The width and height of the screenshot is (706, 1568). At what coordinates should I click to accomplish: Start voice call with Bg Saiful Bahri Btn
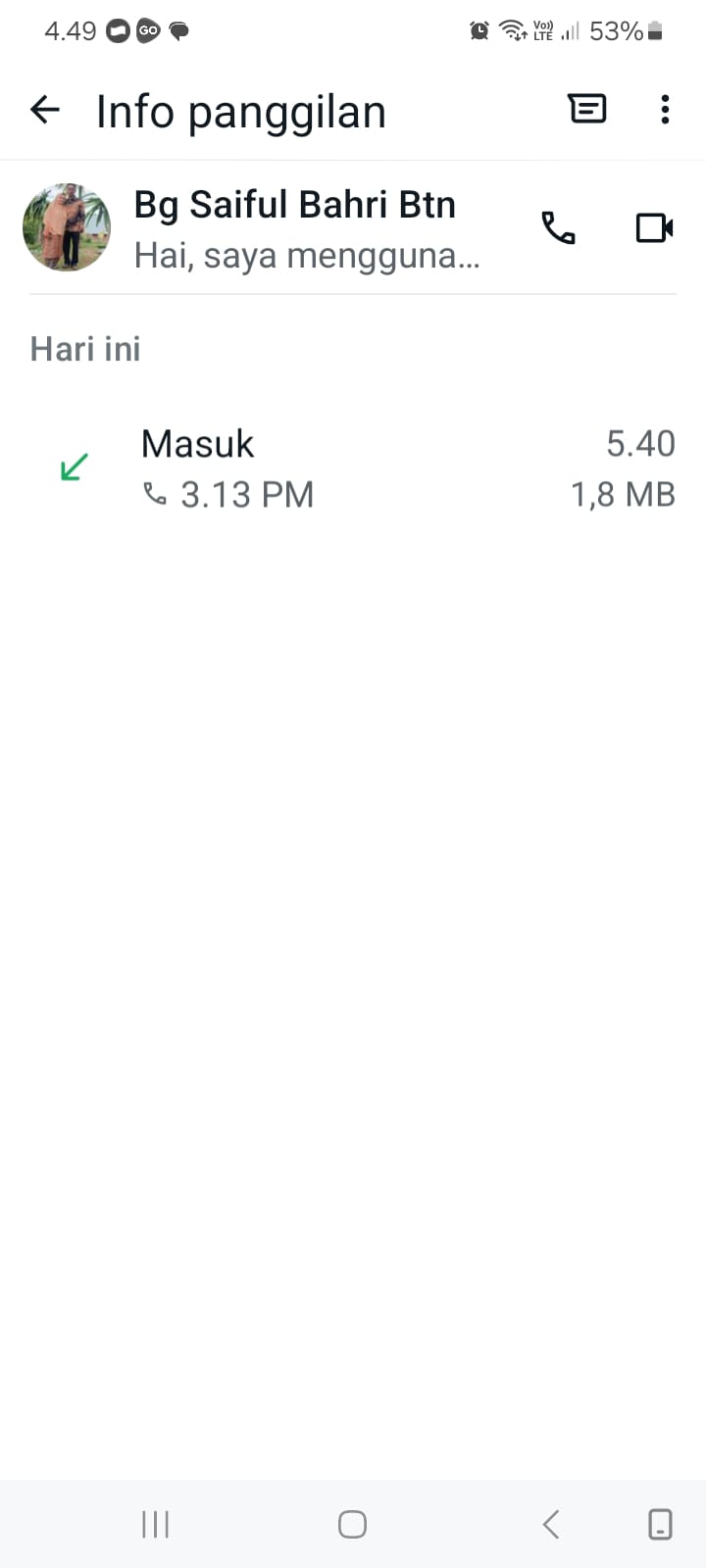(558, 228)
